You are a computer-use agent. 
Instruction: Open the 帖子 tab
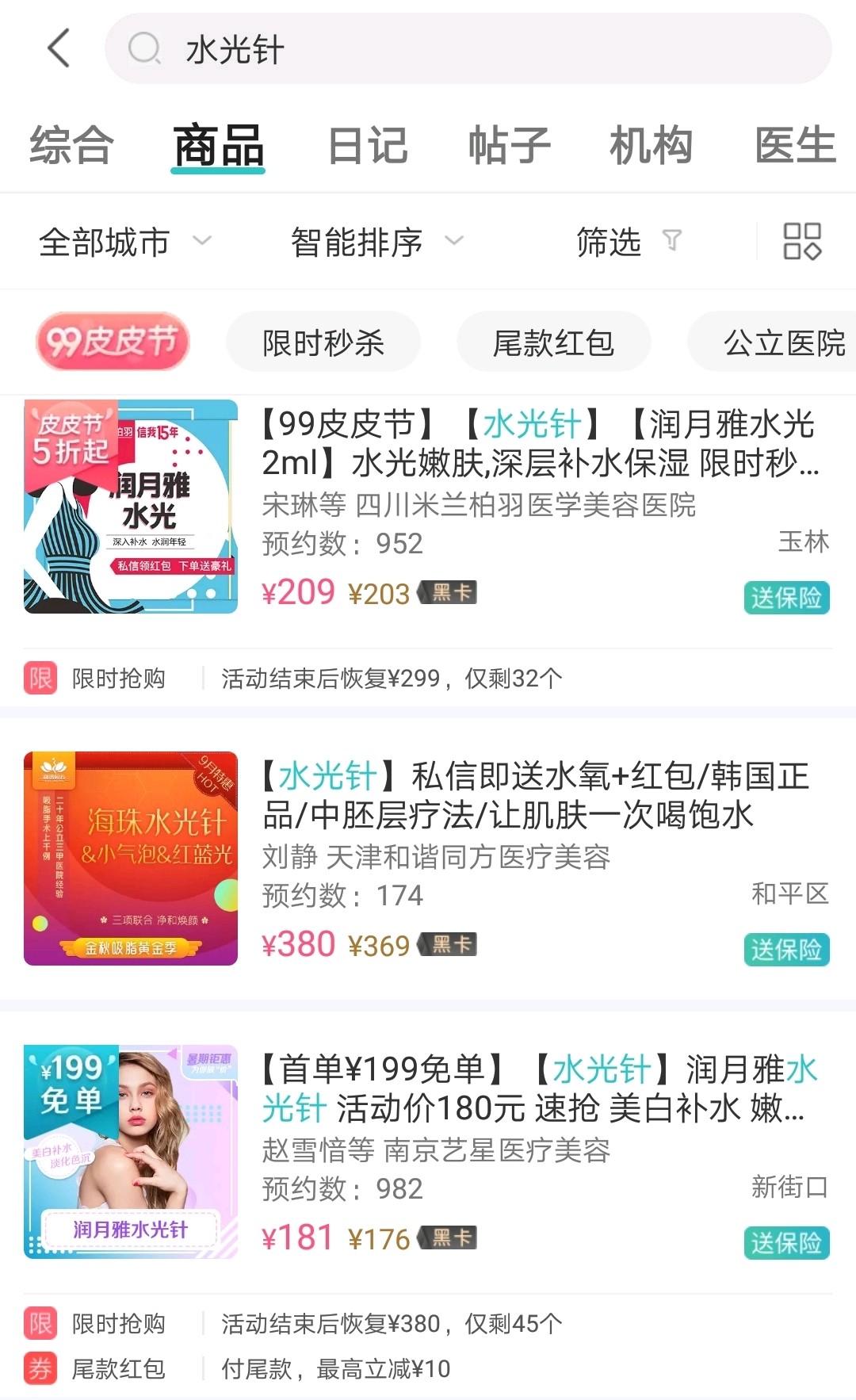point(510,146)
